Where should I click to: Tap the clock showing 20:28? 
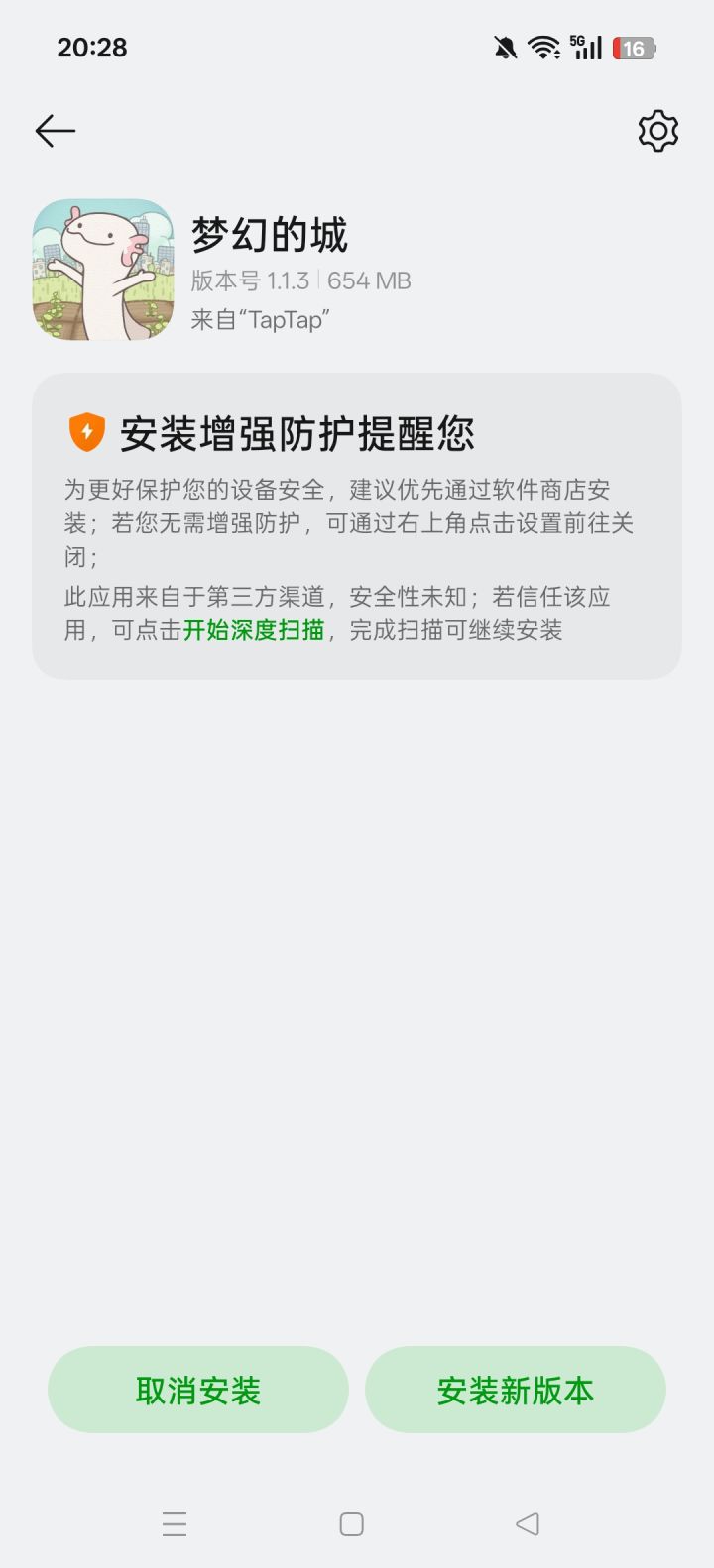pos(90,48)
